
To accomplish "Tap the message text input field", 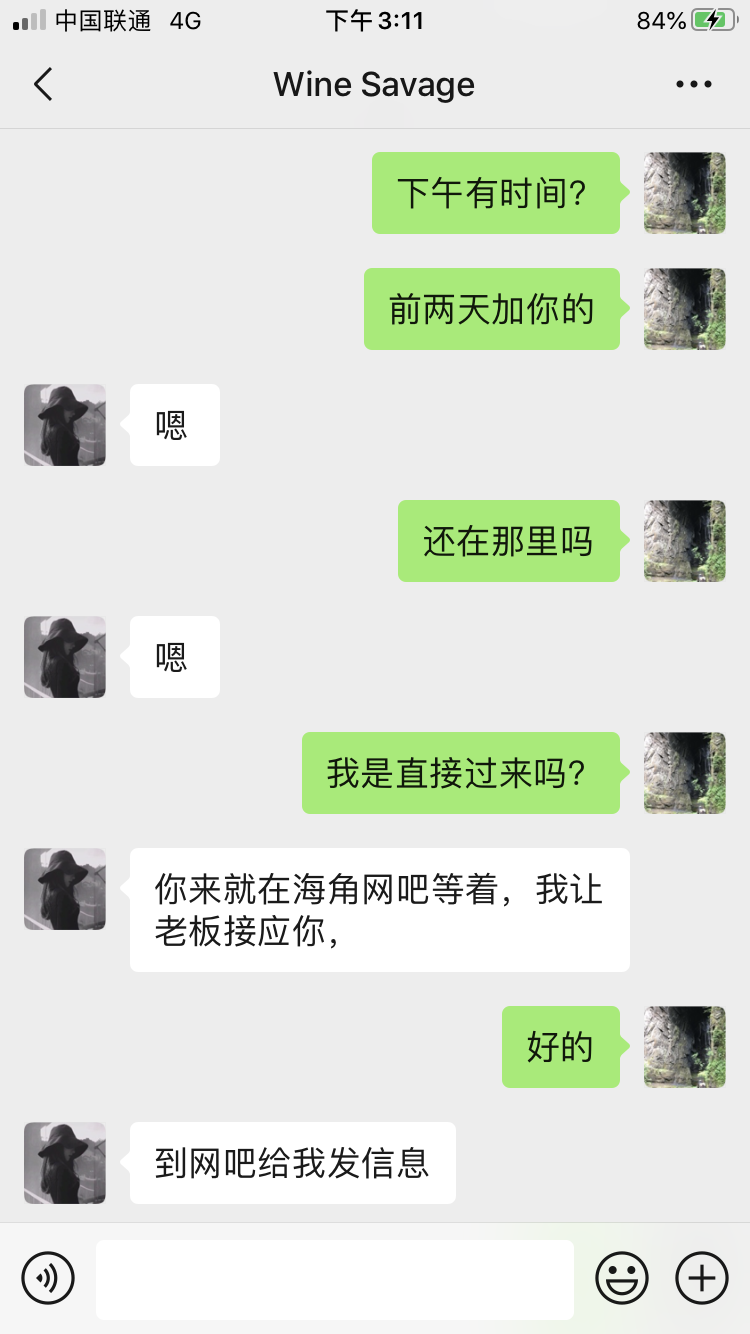I will (335, 1279).
